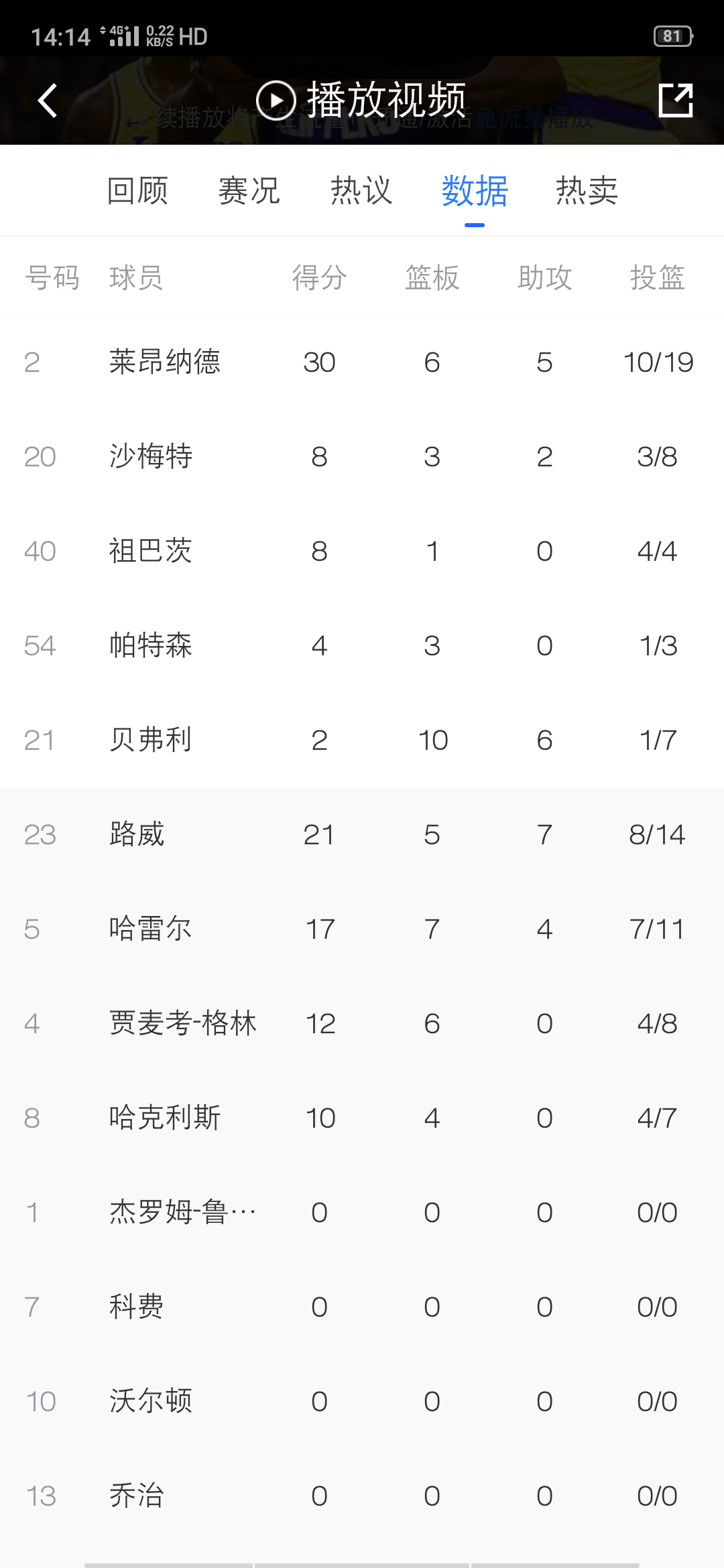Switch to the 回顾 tab

point(137,191)
